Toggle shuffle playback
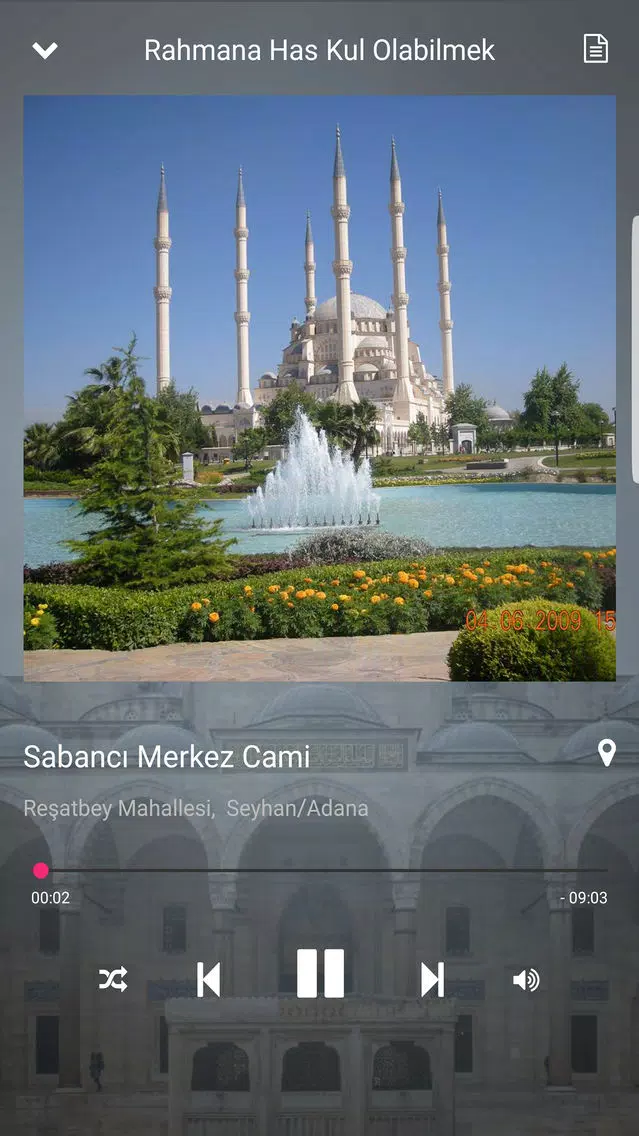The height and width of the screenshot is (1136, 639). coord(113,979)
